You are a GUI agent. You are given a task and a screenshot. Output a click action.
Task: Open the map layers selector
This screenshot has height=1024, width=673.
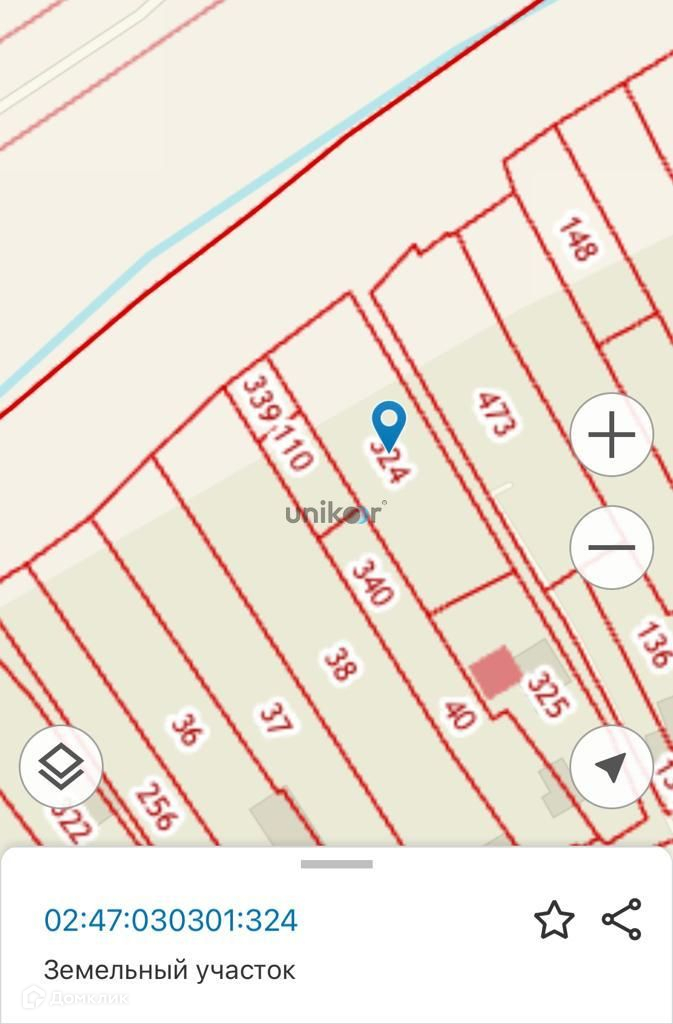(x=61, y=767)
